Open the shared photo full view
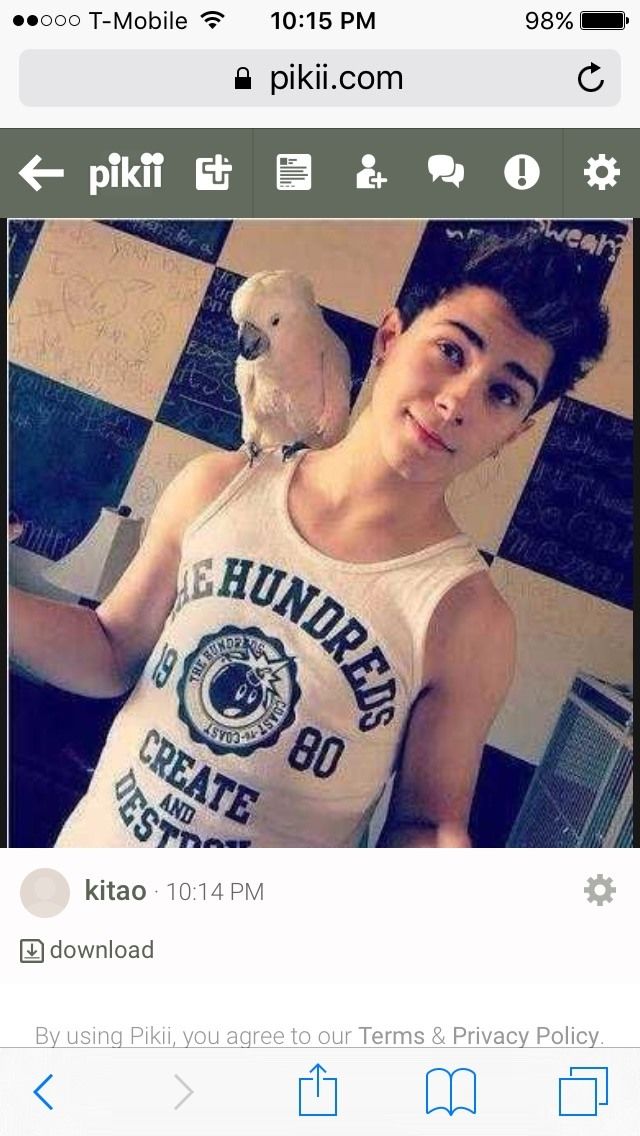 click(320, 532)
